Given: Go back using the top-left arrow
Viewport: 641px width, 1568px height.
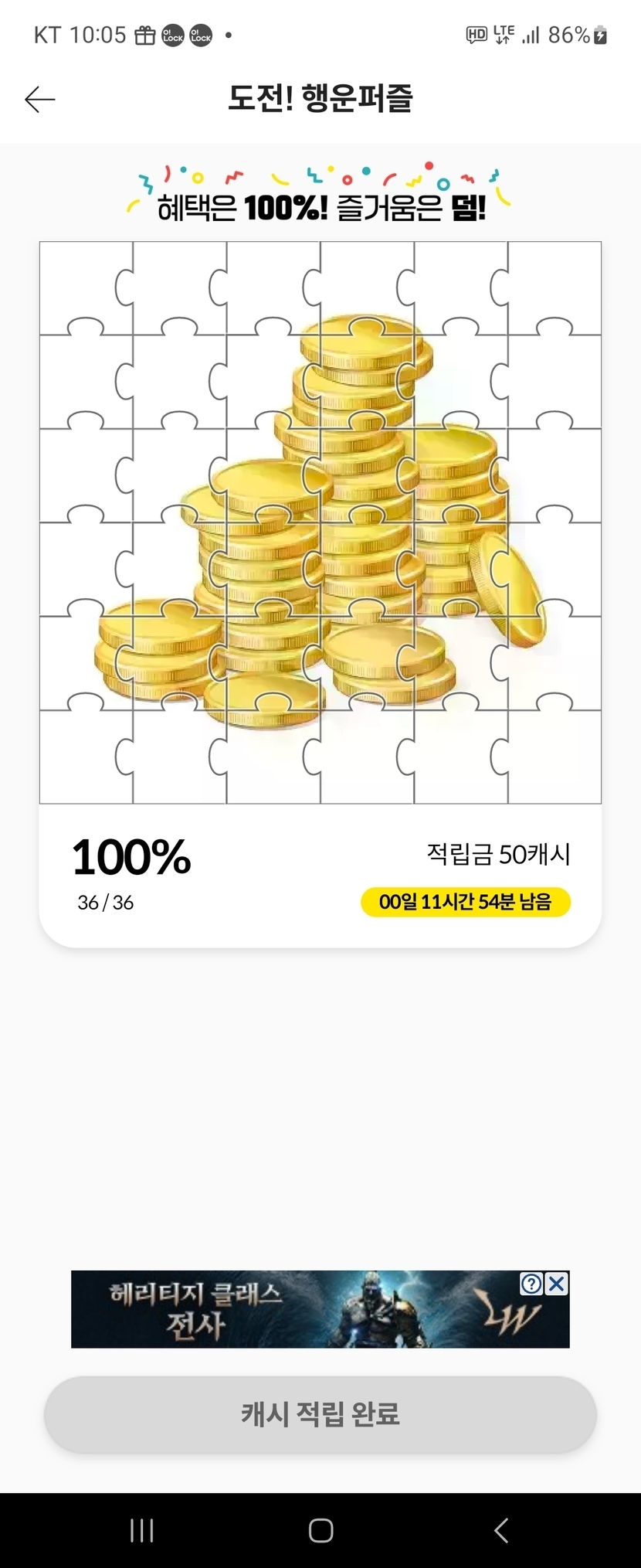Looking at the screenshot, I should 40,99.
